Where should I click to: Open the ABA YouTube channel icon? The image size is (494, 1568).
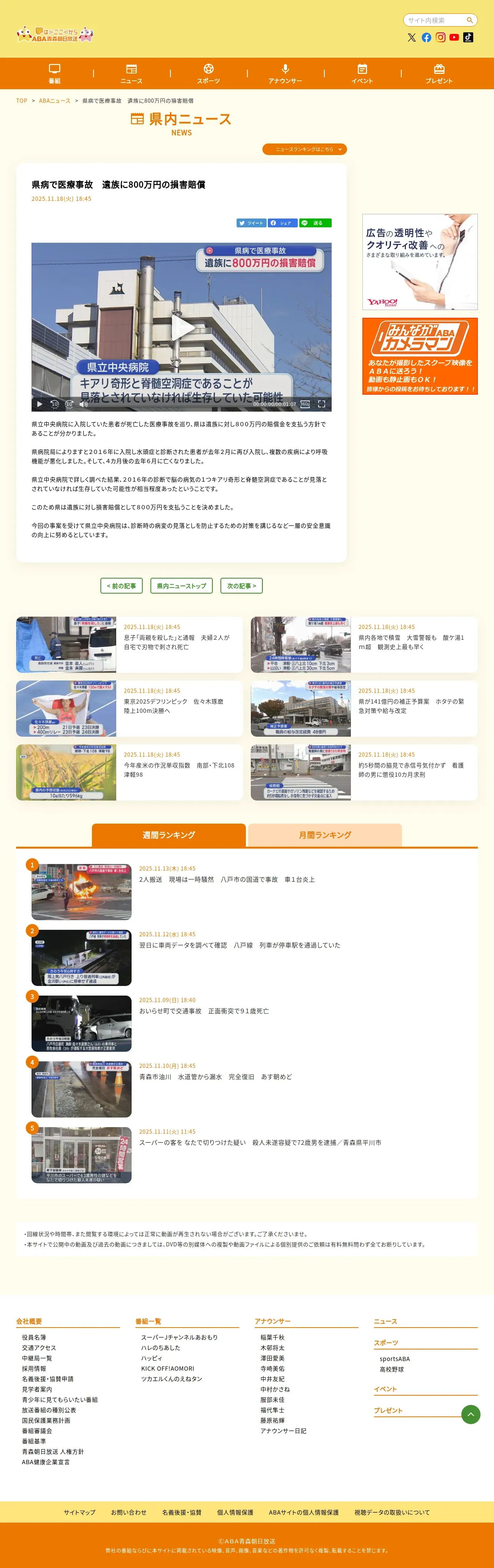tap(454, 37)
